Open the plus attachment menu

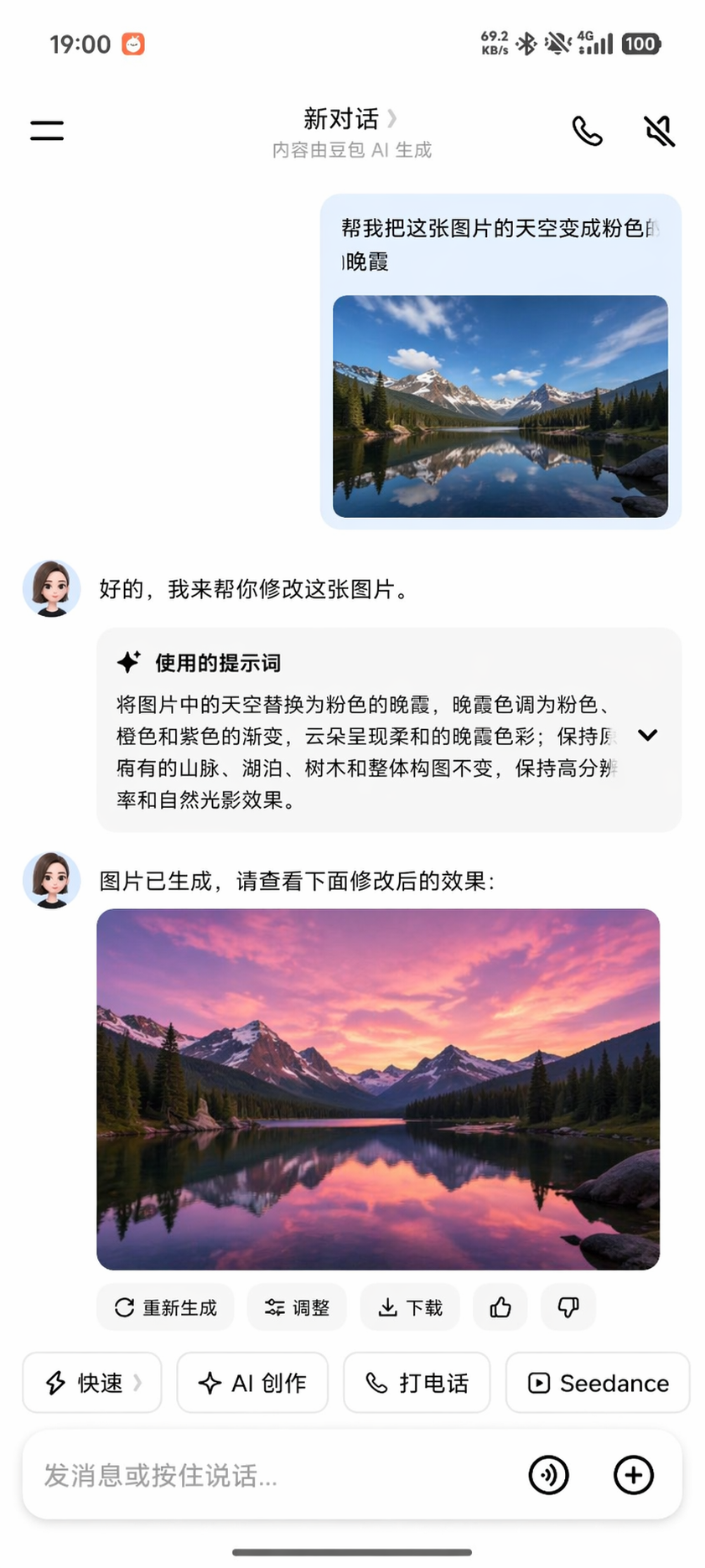634,1475
